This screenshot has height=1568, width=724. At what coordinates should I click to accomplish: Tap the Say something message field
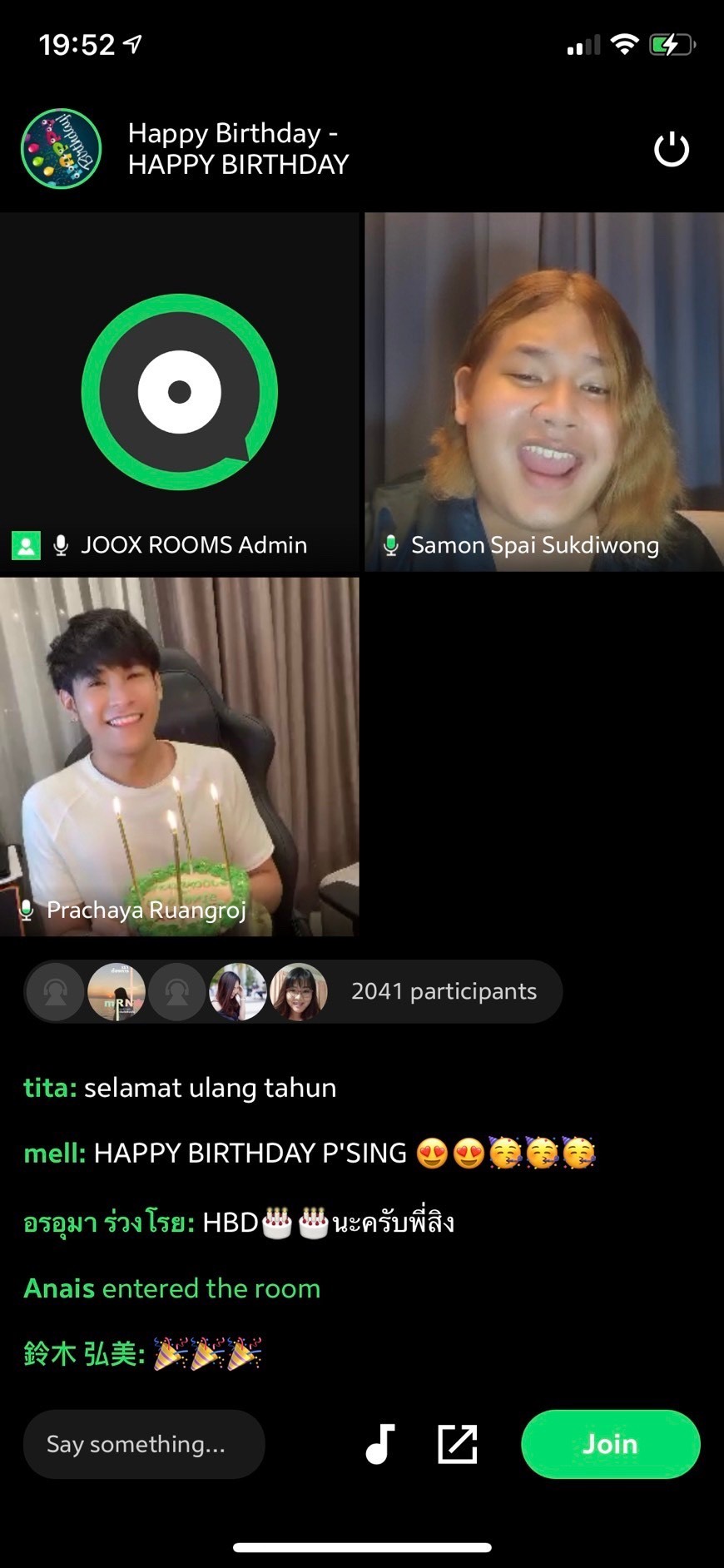(144, 1444)
